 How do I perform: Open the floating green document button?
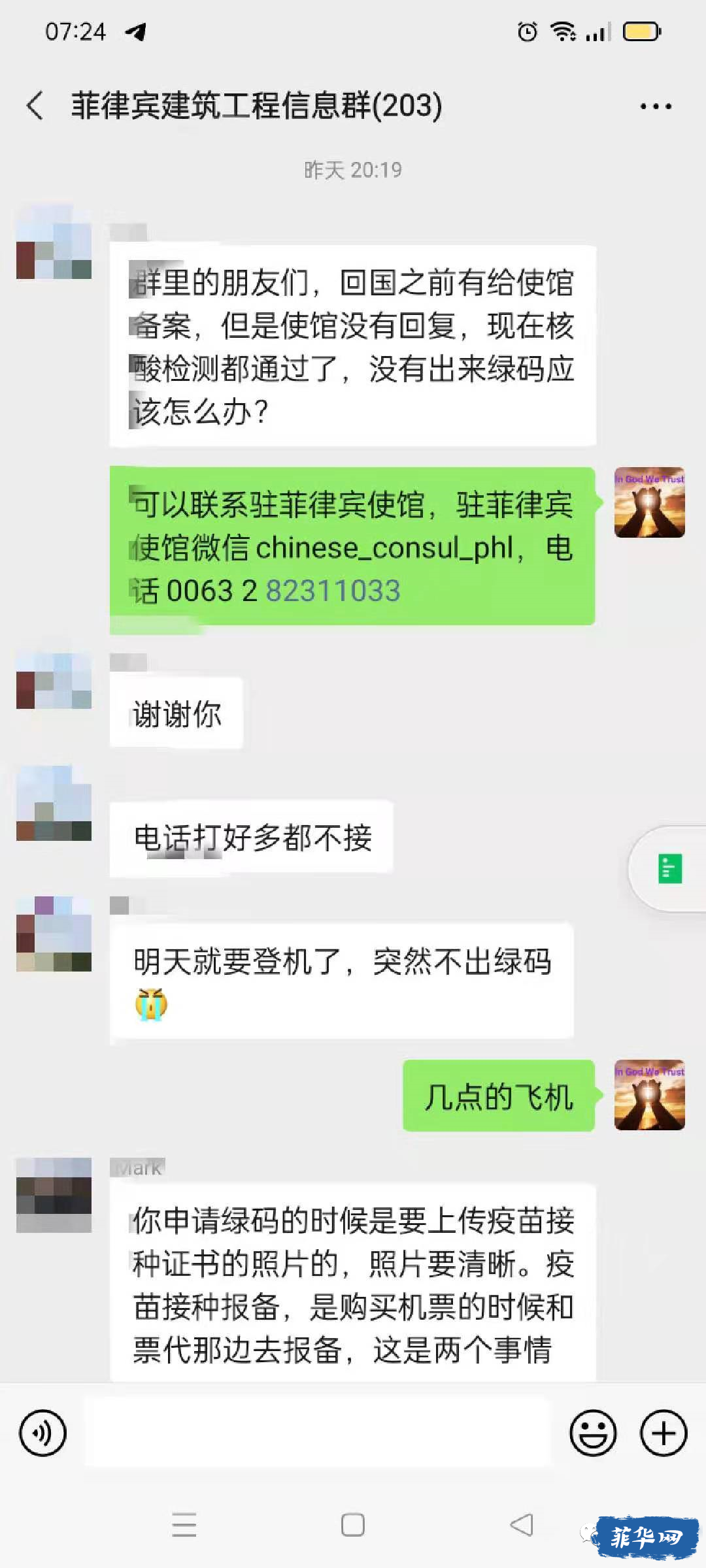click(x=669, y=868)
